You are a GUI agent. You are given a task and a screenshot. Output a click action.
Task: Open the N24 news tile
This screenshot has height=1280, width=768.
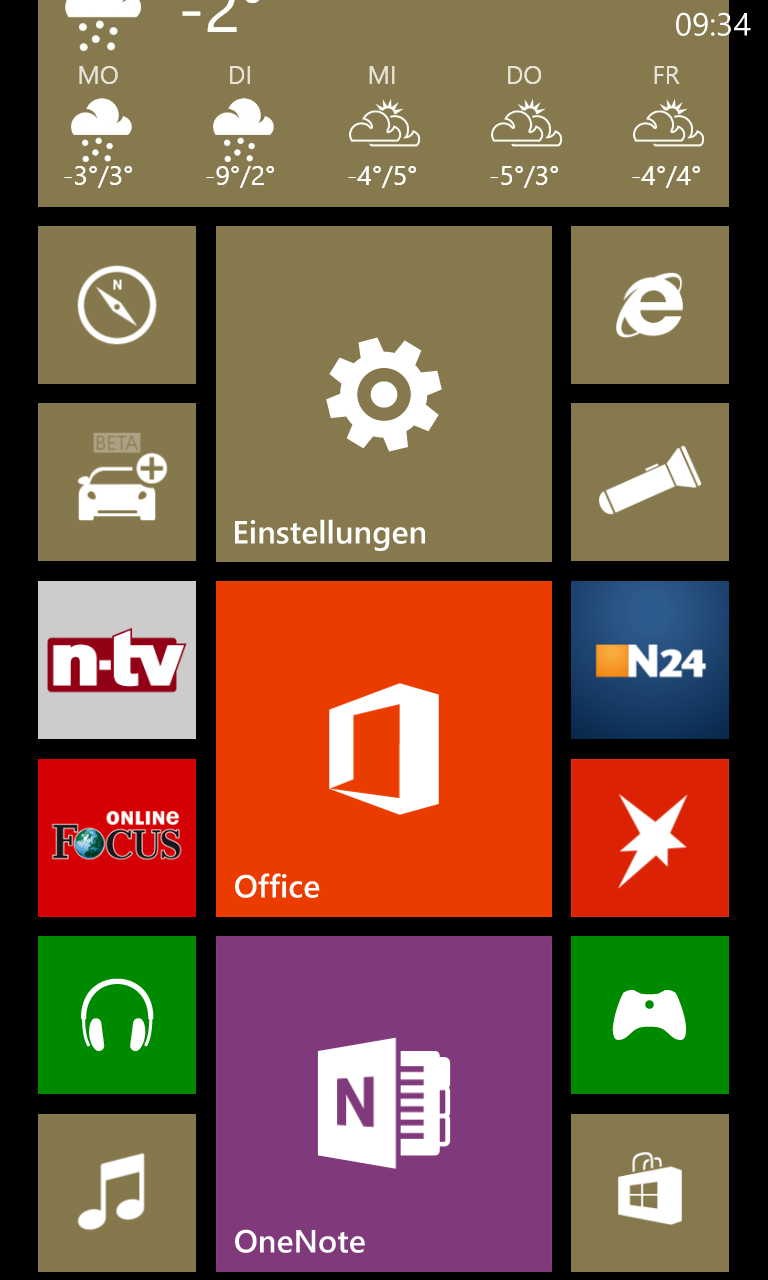coord(650,660)
